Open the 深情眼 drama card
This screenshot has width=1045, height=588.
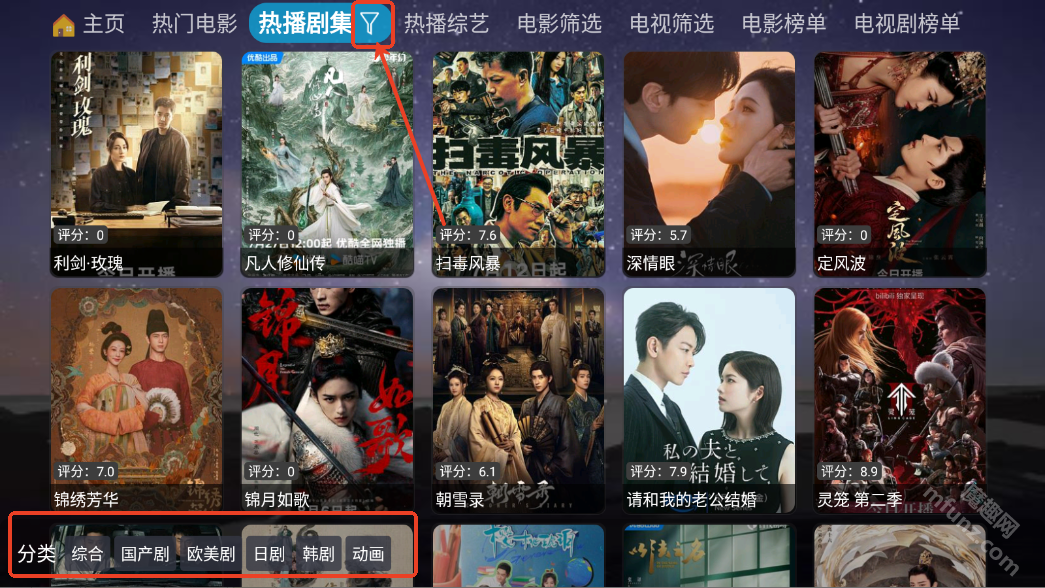[x=709, y=164]
